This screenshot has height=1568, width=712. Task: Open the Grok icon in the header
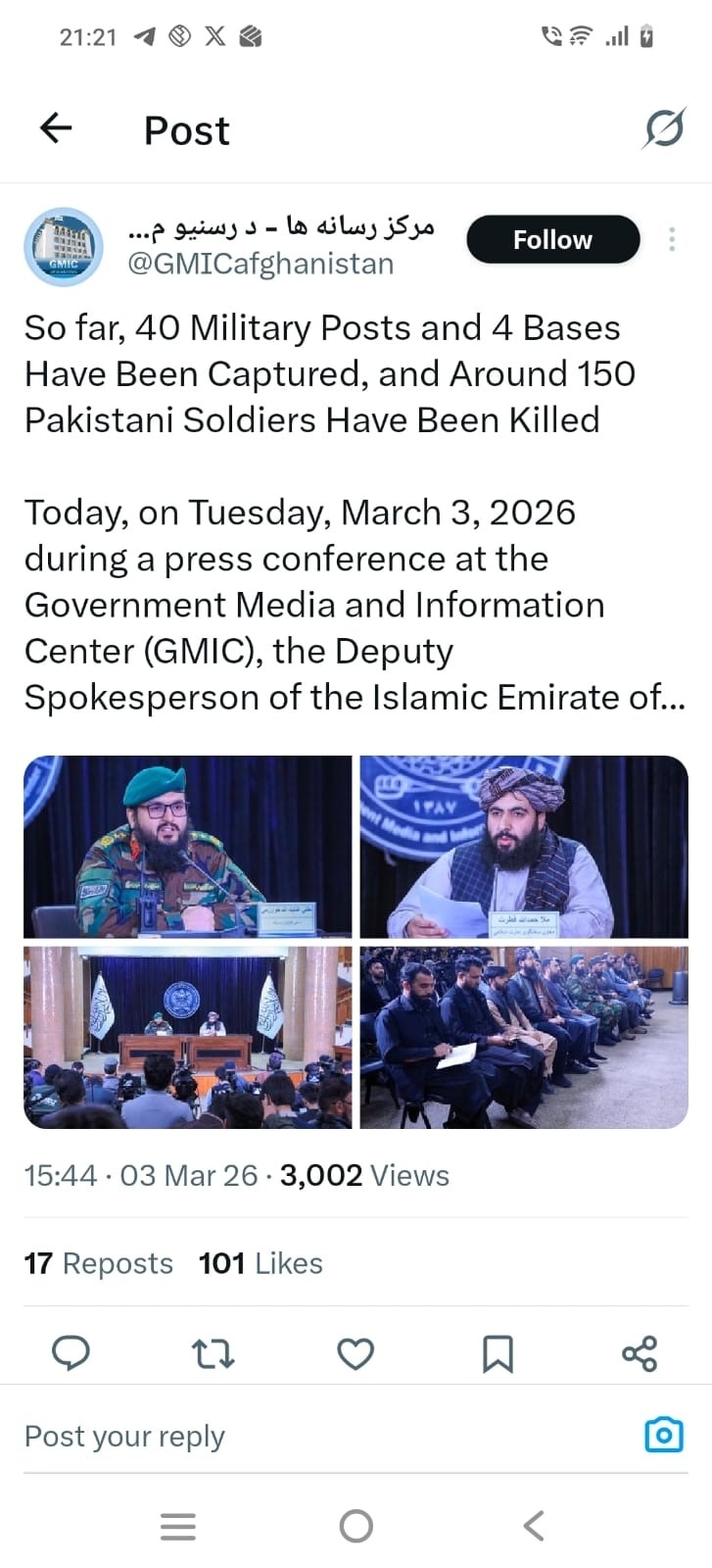664,128
